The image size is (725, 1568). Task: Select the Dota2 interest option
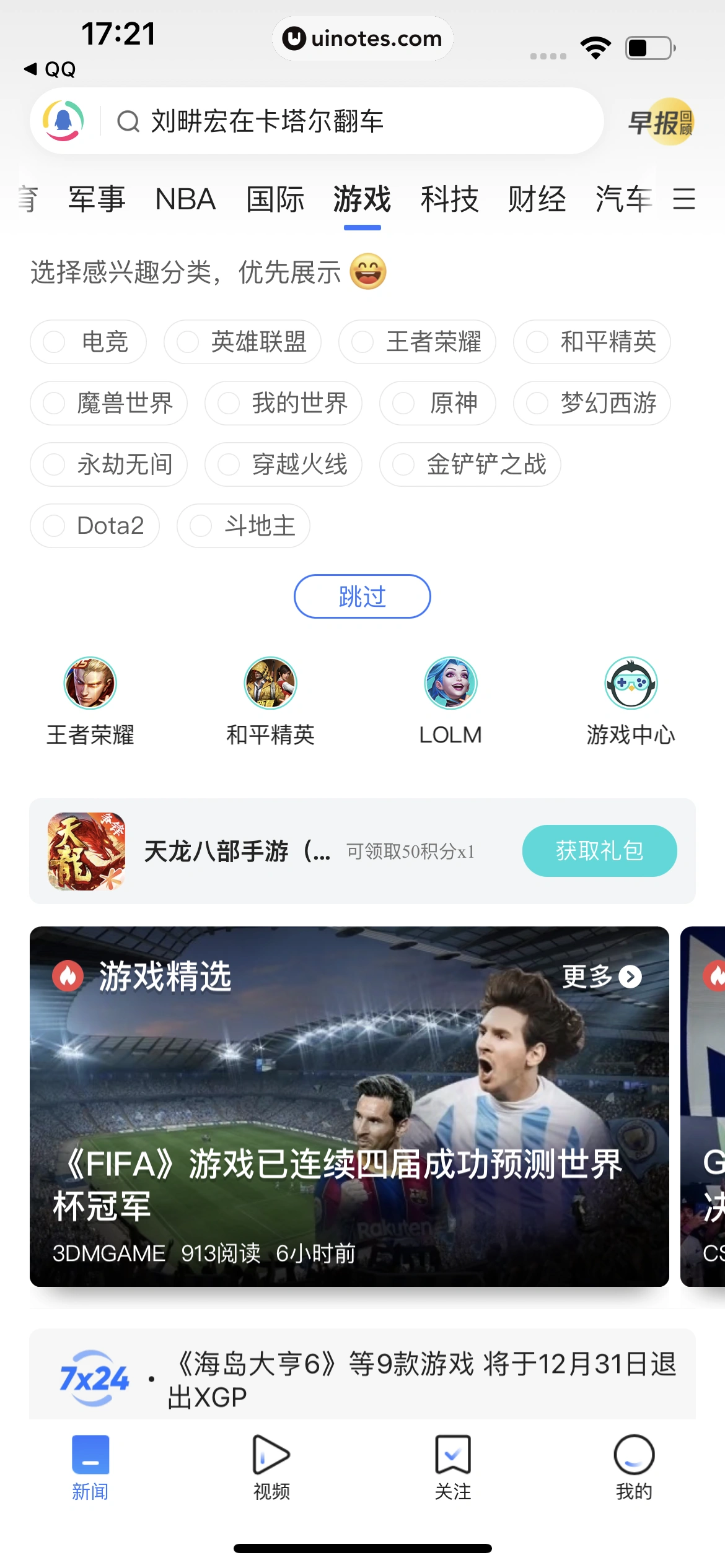click(x=94, y=526)
